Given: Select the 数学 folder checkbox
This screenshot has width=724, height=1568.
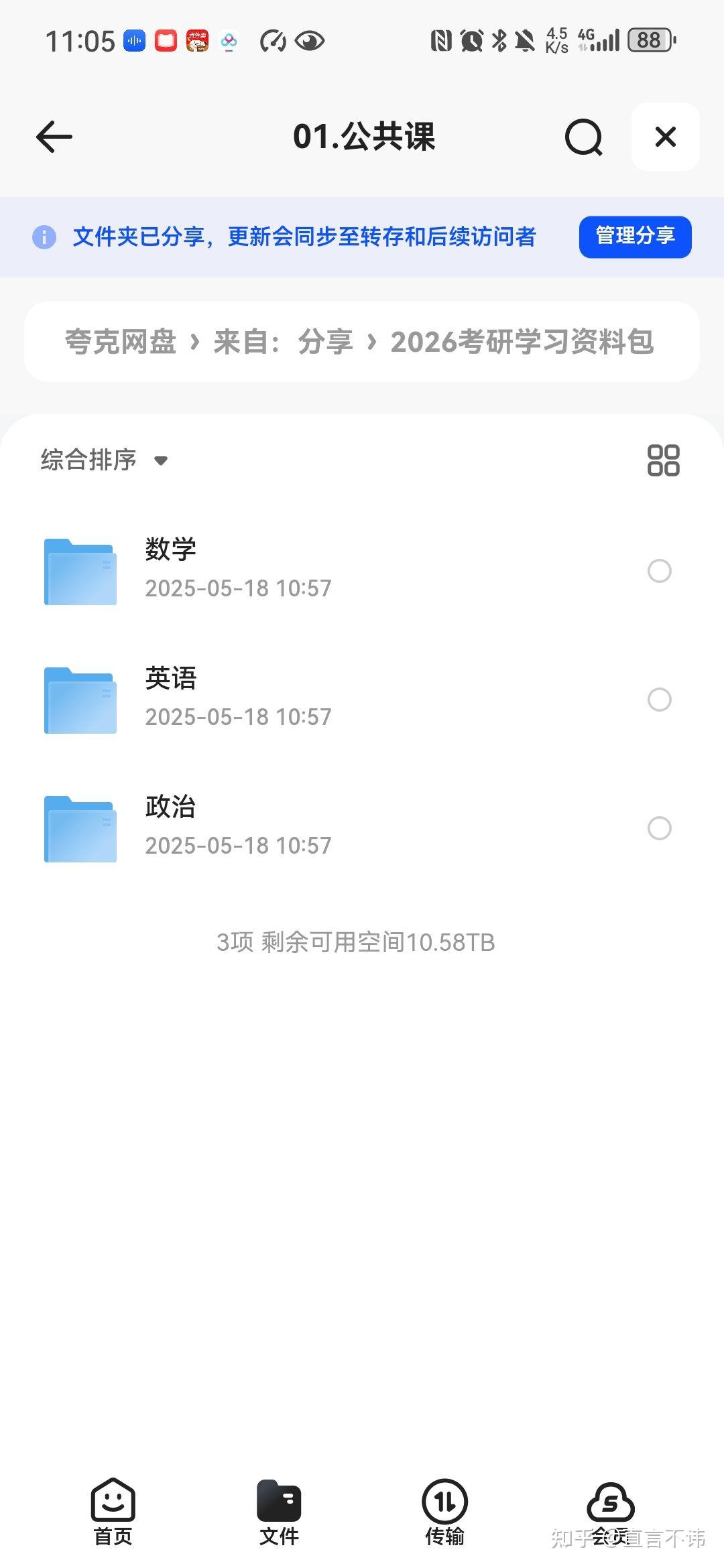Looking at the screenshot, I should click(x=659, y=571).
